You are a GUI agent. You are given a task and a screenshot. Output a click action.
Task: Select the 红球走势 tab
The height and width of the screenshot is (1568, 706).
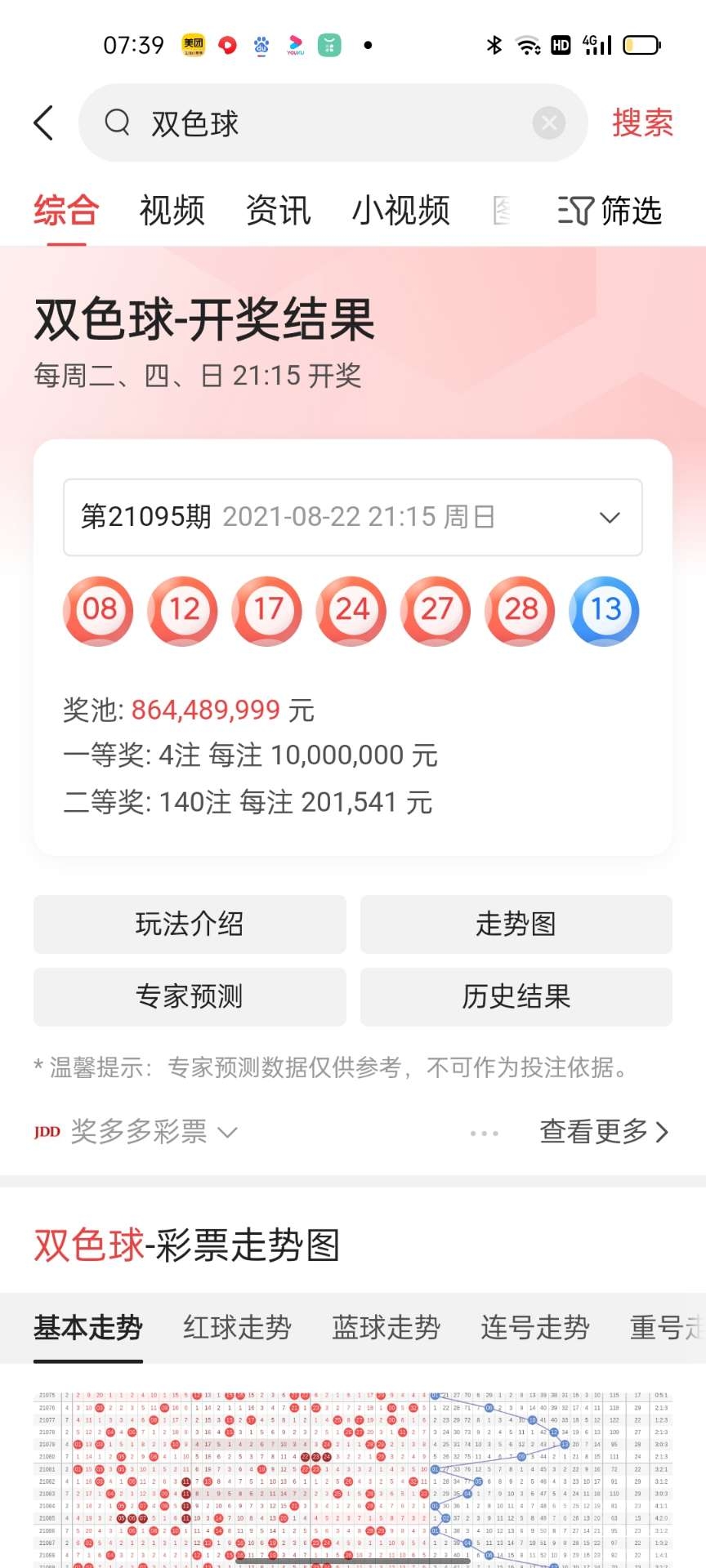(x=237, y=1327)
